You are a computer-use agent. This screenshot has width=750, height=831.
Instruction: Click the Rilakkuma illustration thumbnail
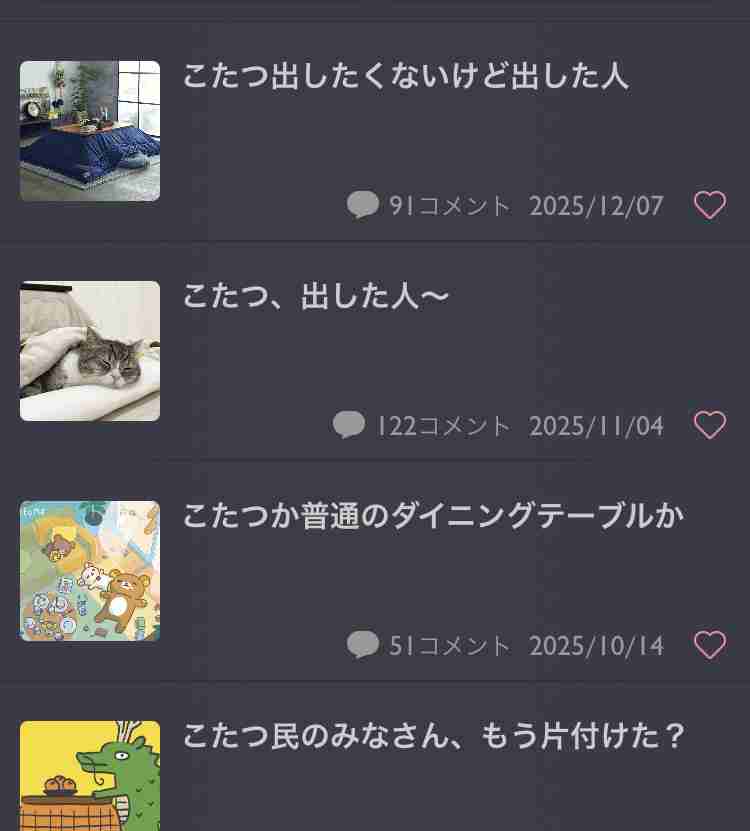(89, 571)
